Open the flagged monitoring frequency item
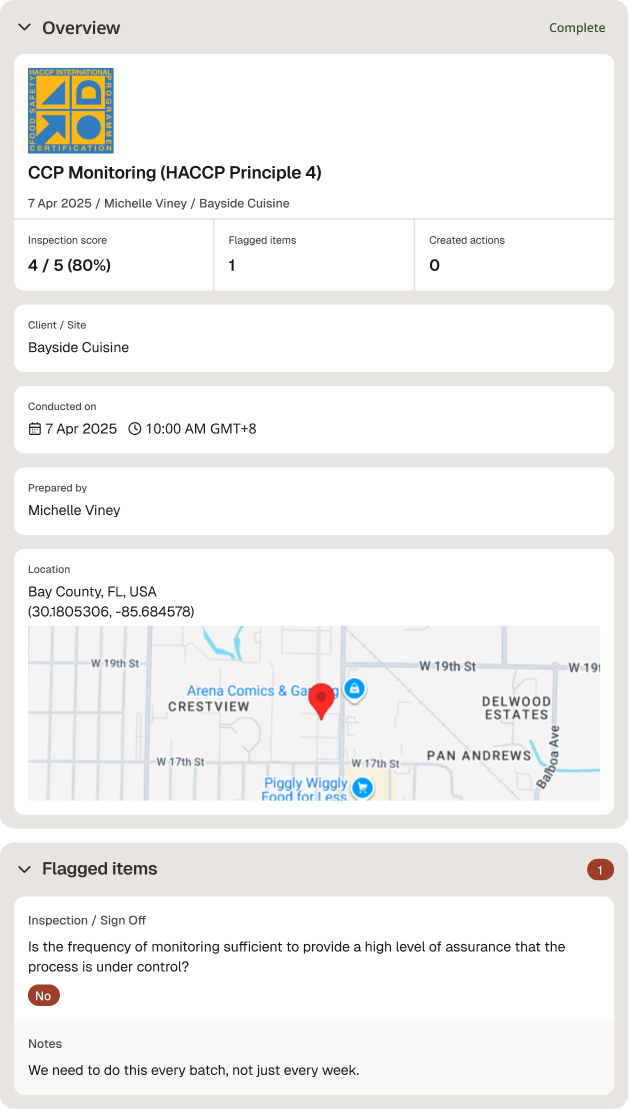 313,958
